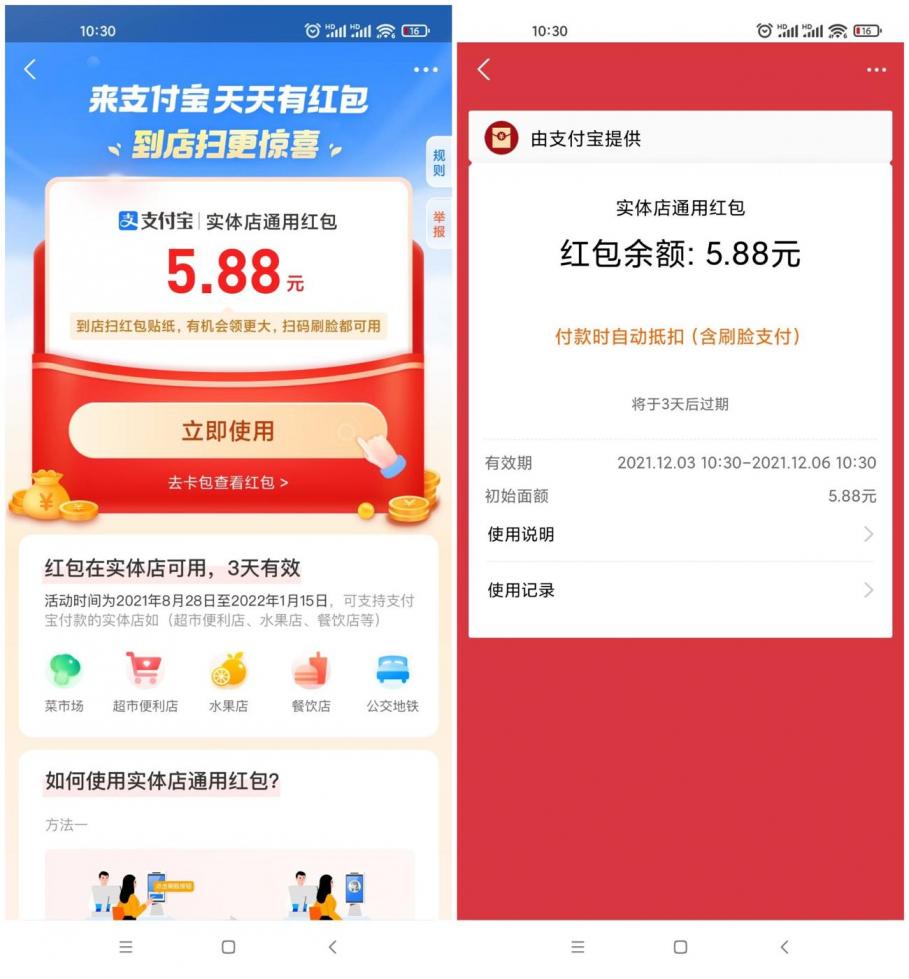Expand the 使用记录 section

[679, 590]
